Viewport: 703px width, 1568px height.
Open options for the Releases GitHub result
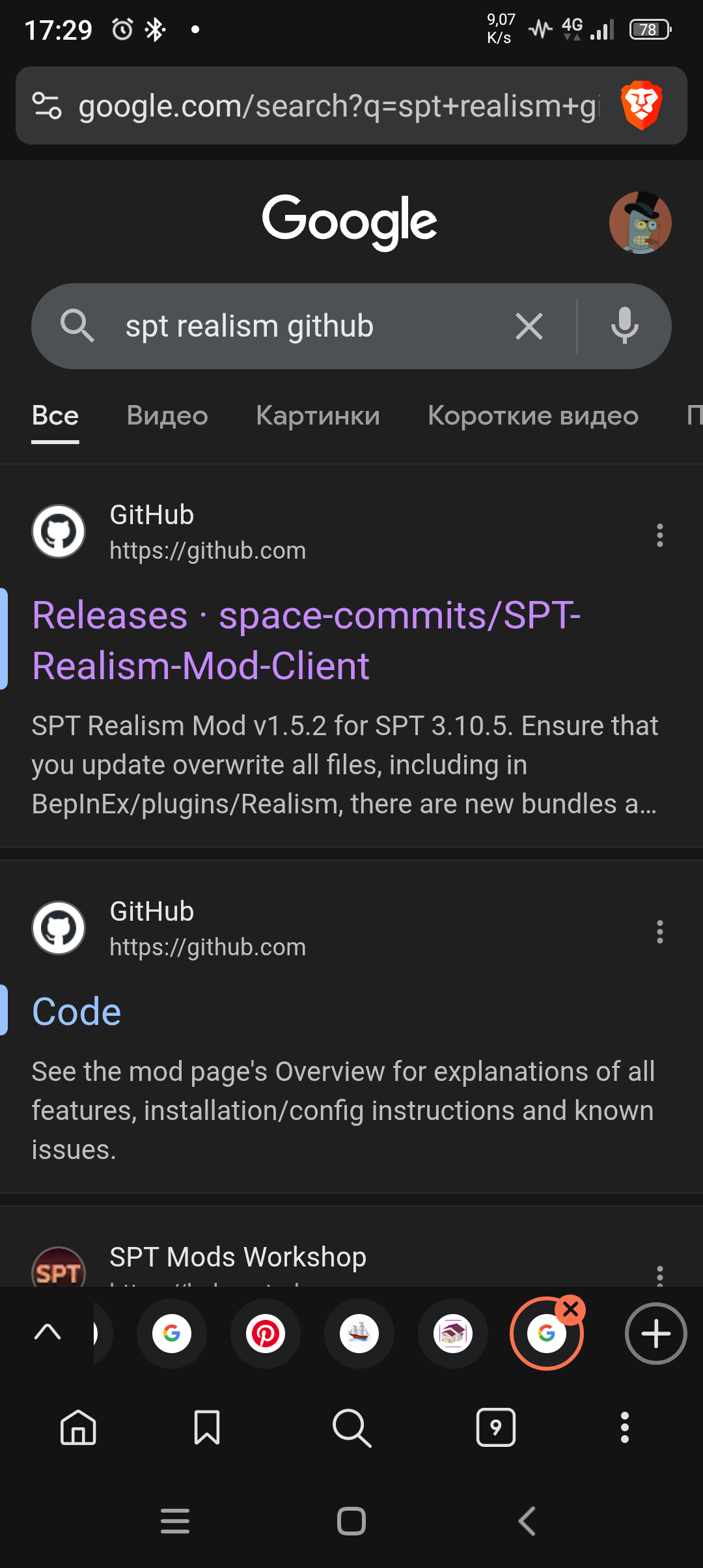click(659, 535)
